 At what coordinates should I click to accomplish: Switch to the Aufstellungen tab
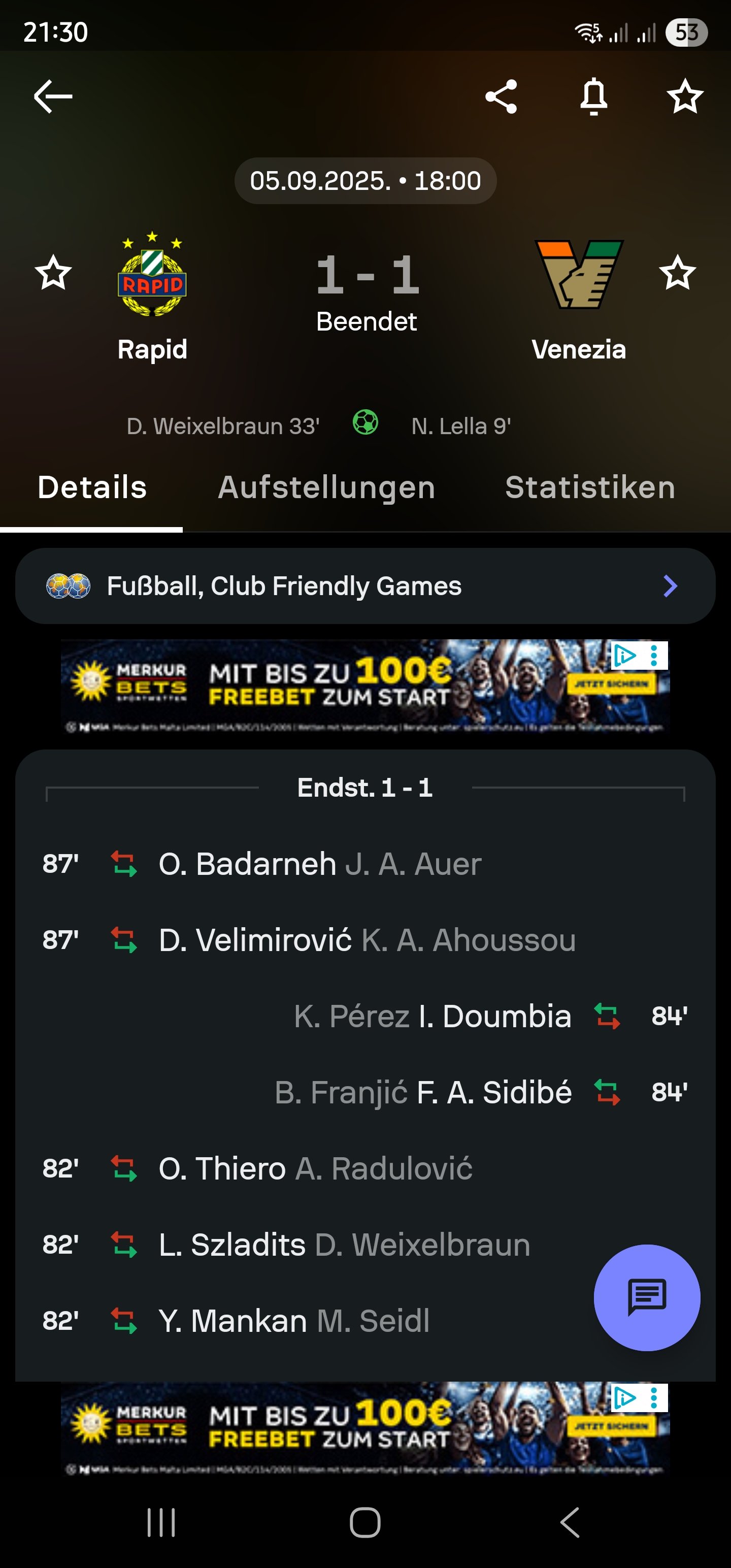coord(327,487)
